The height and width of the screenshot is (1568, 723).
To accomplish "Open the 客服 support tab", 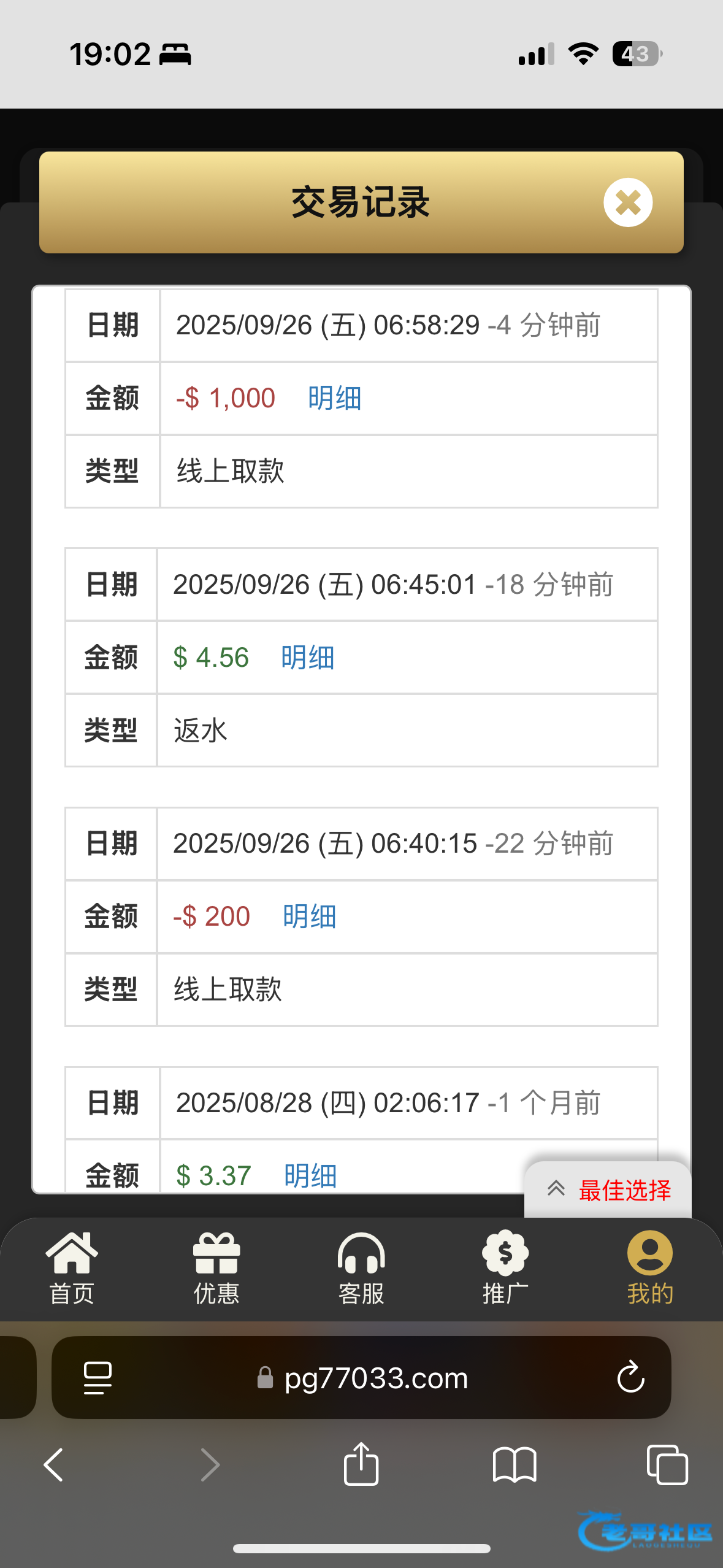I will tap(361, 1269).
